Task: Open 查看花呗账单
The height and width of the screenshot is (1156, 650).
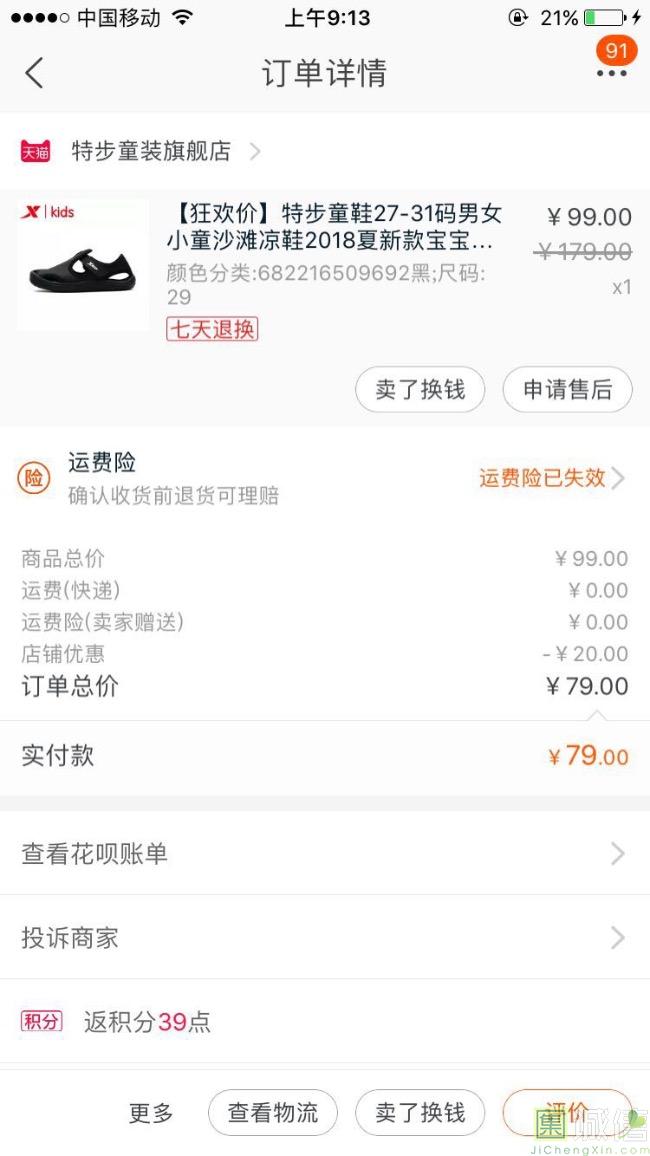Action: pos(324,853)
